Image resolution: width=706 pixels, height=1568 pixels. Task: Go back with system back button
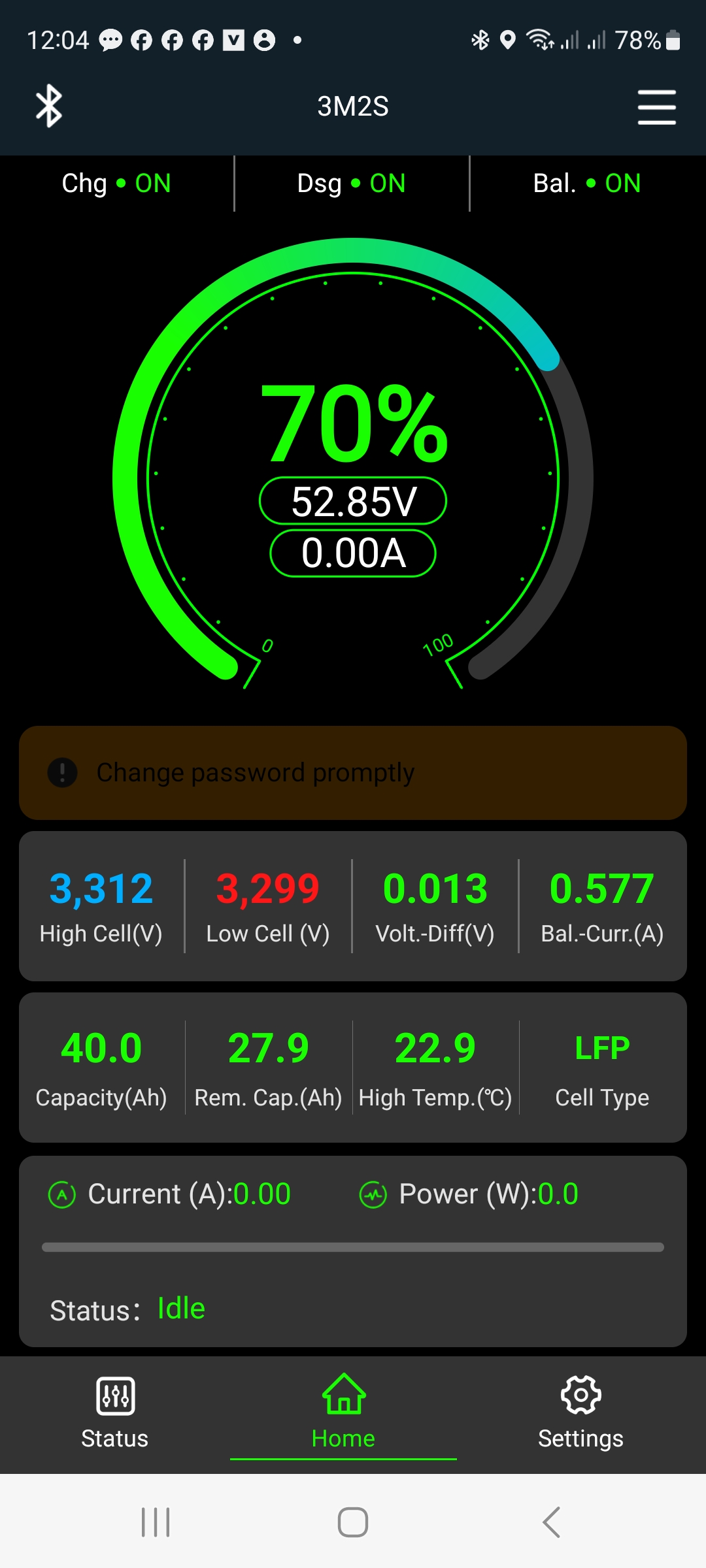pos(551,1522)
